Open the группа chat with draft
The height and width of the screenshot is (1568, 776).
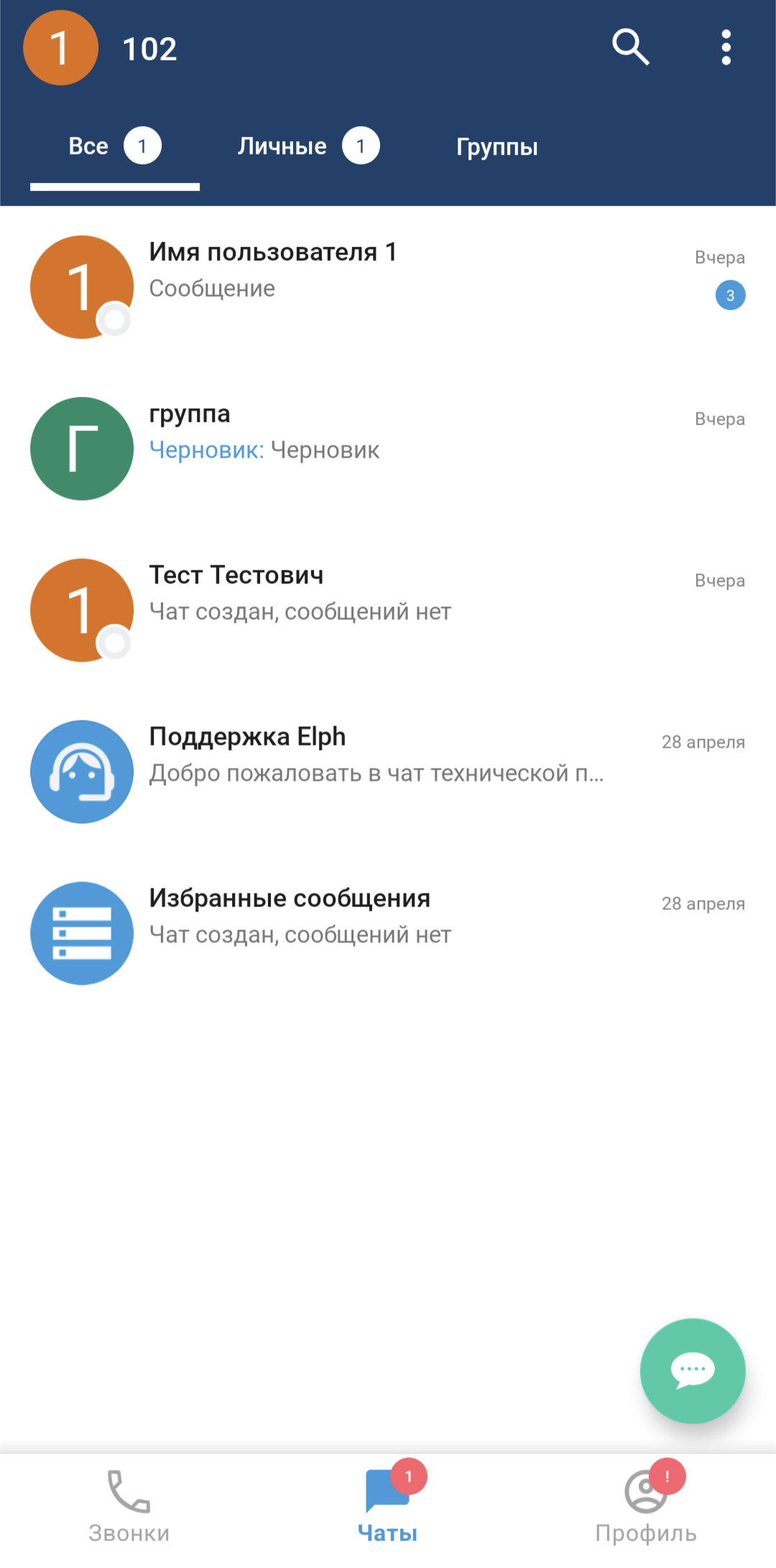pos(388,448)
